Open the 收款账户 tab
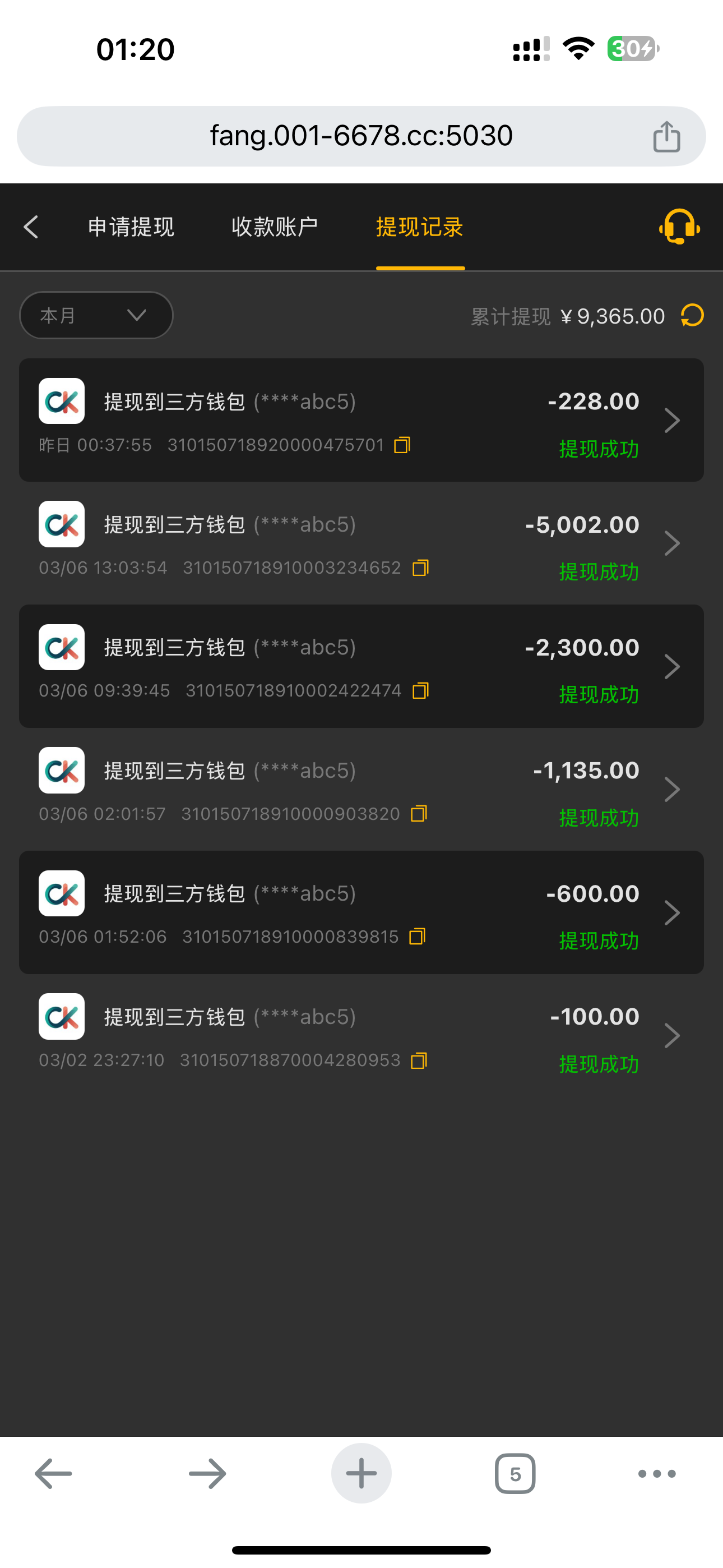 coord(275,227)
